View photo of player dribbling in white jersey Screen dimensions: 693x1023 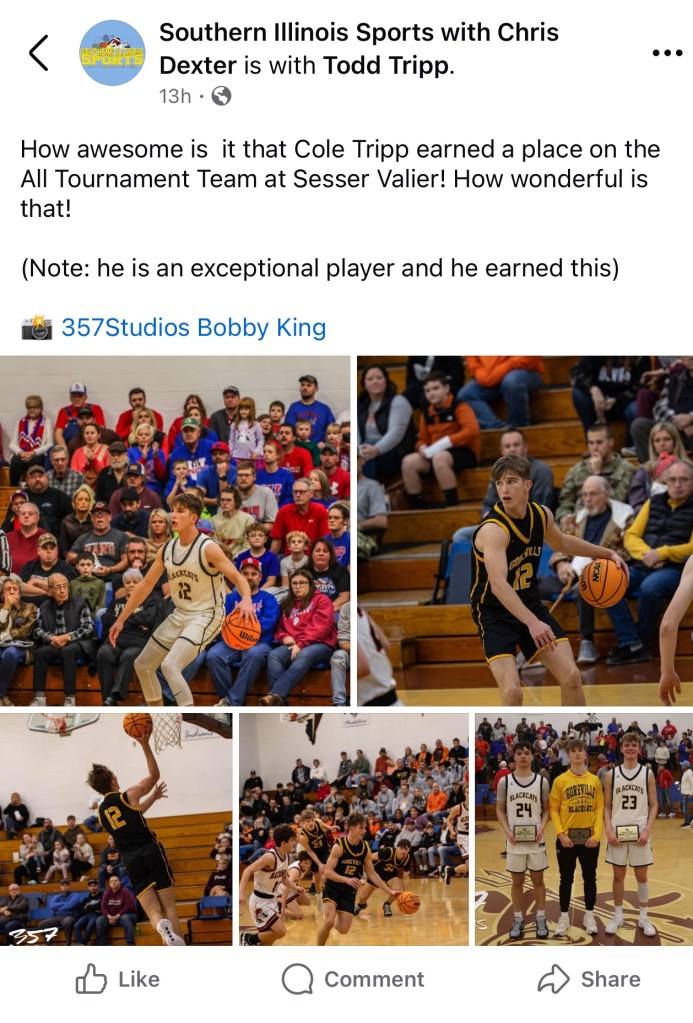point(175,531)
